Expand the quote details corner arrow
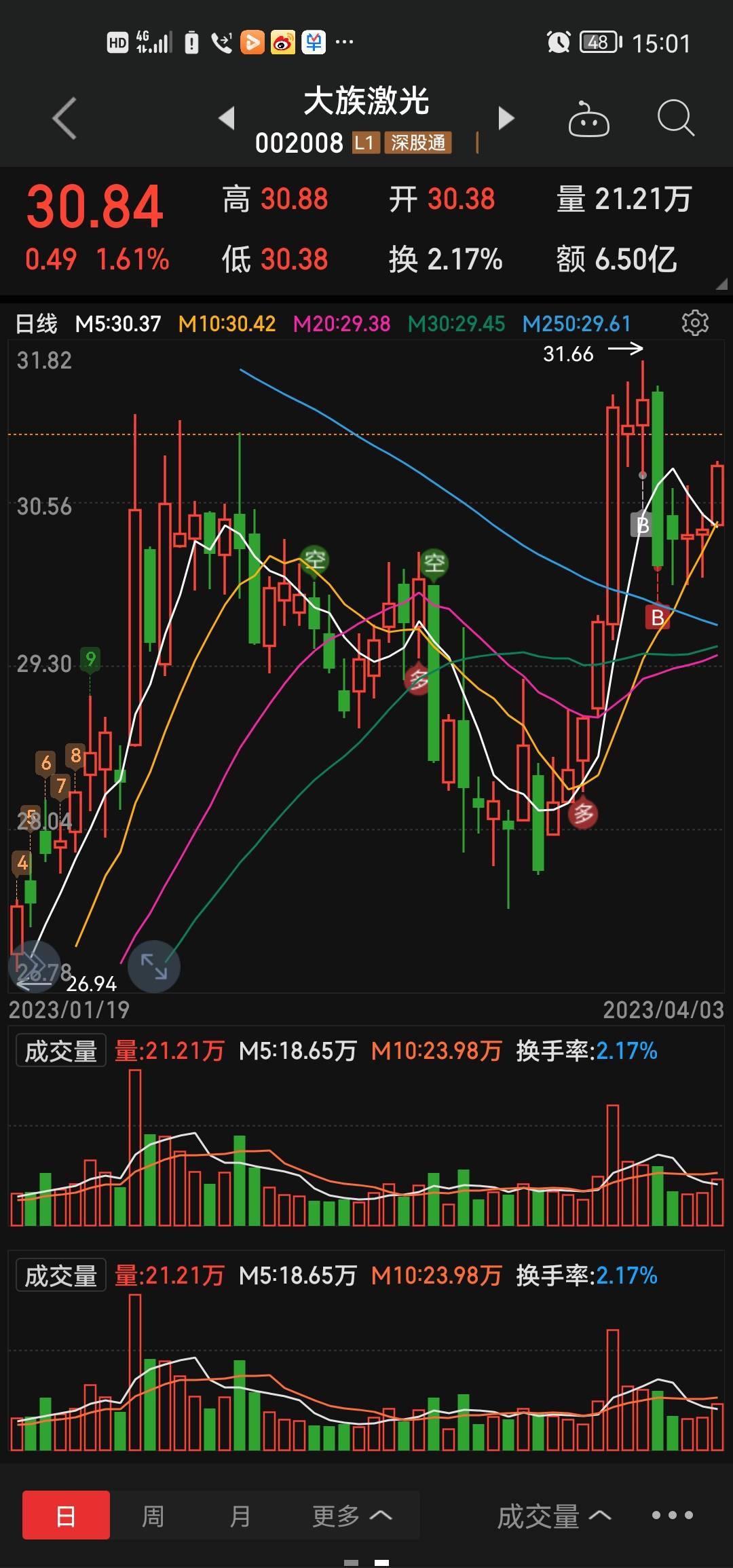733x1568 pixels. point(721,284)
